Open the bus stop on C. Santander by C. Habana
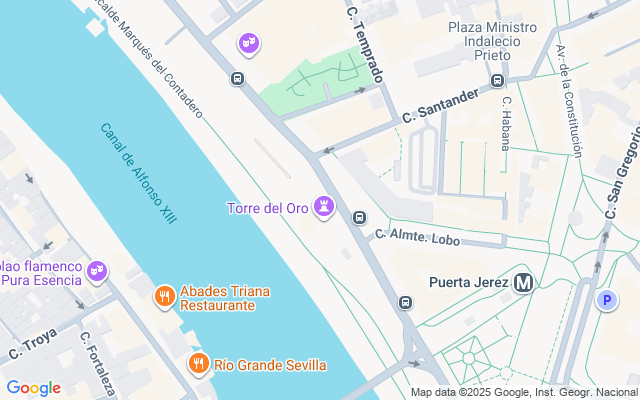Viewport: 640px width, 400px height. pos(497,80)
